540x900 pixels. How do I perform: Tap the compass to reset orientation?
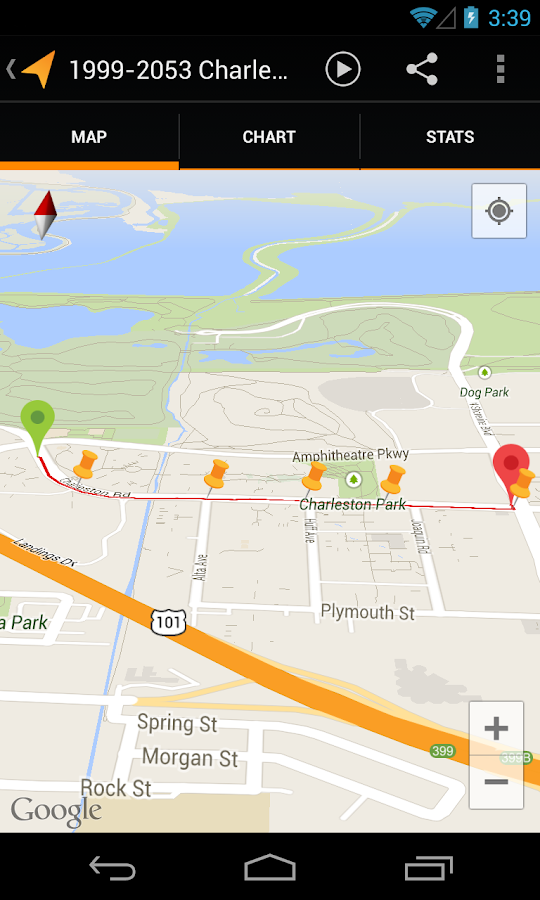point(45,215)
